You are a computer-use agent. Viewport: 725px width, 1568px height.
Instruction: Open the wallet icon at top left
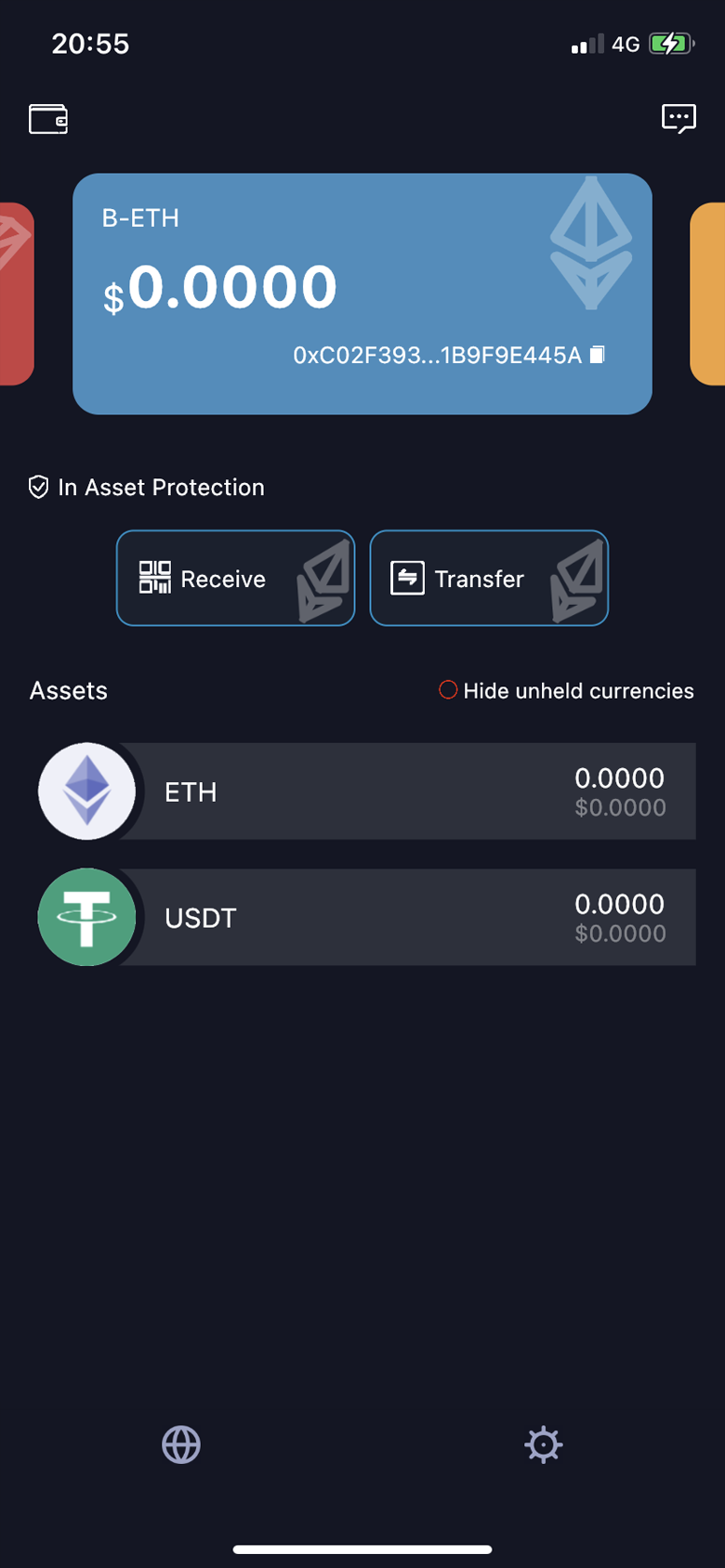click(x=48, y=119)
